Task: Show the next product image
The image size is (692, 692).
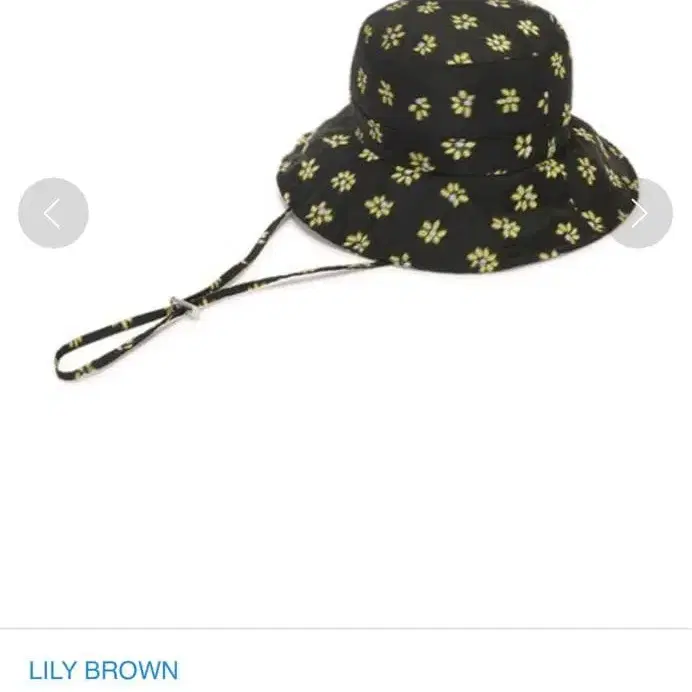Action: click(x=639, y=213)
